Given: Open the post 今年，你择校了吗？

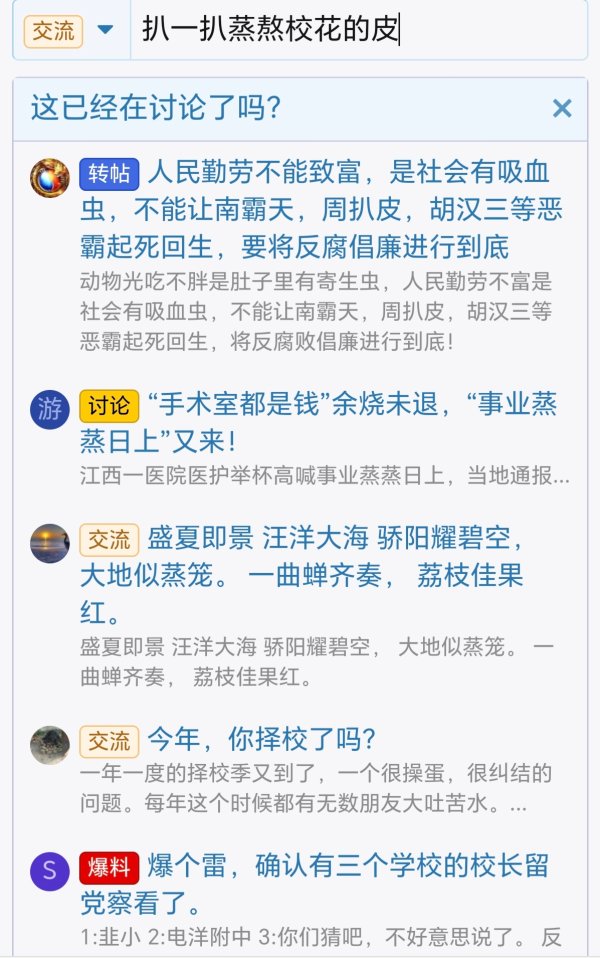Looking at the screenshot, I should 261,740.
